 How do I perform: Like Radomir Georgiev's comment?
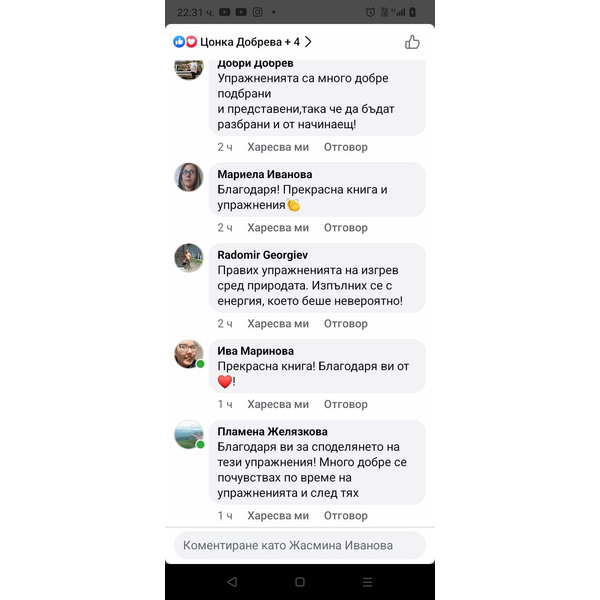tap(278, 324)
